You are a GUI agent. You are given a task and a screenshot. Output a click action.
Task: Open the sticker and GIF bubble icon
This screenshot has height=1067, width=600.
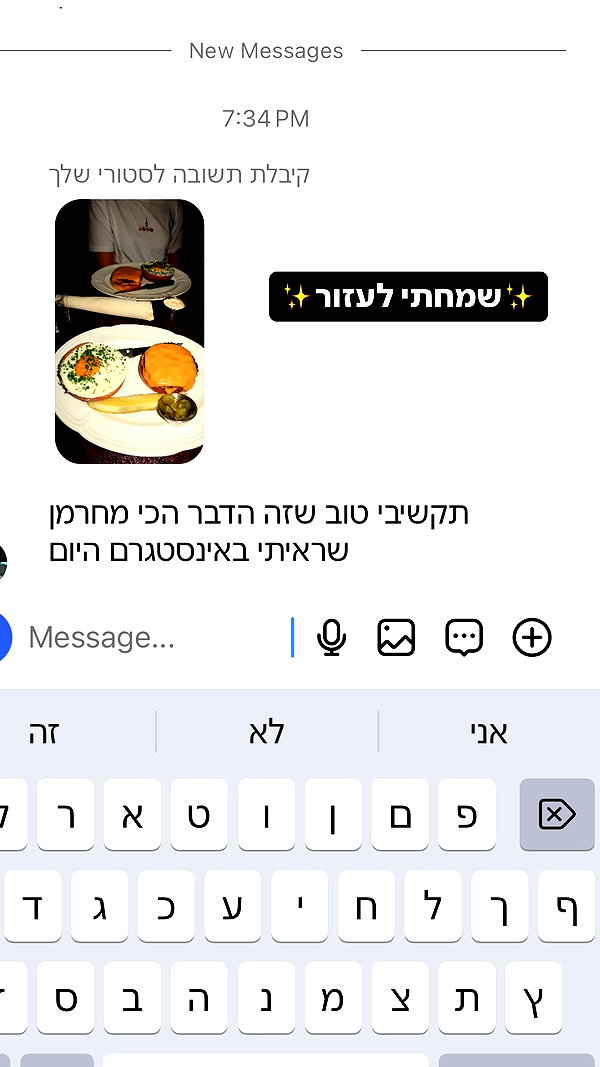tap(464, 638)
